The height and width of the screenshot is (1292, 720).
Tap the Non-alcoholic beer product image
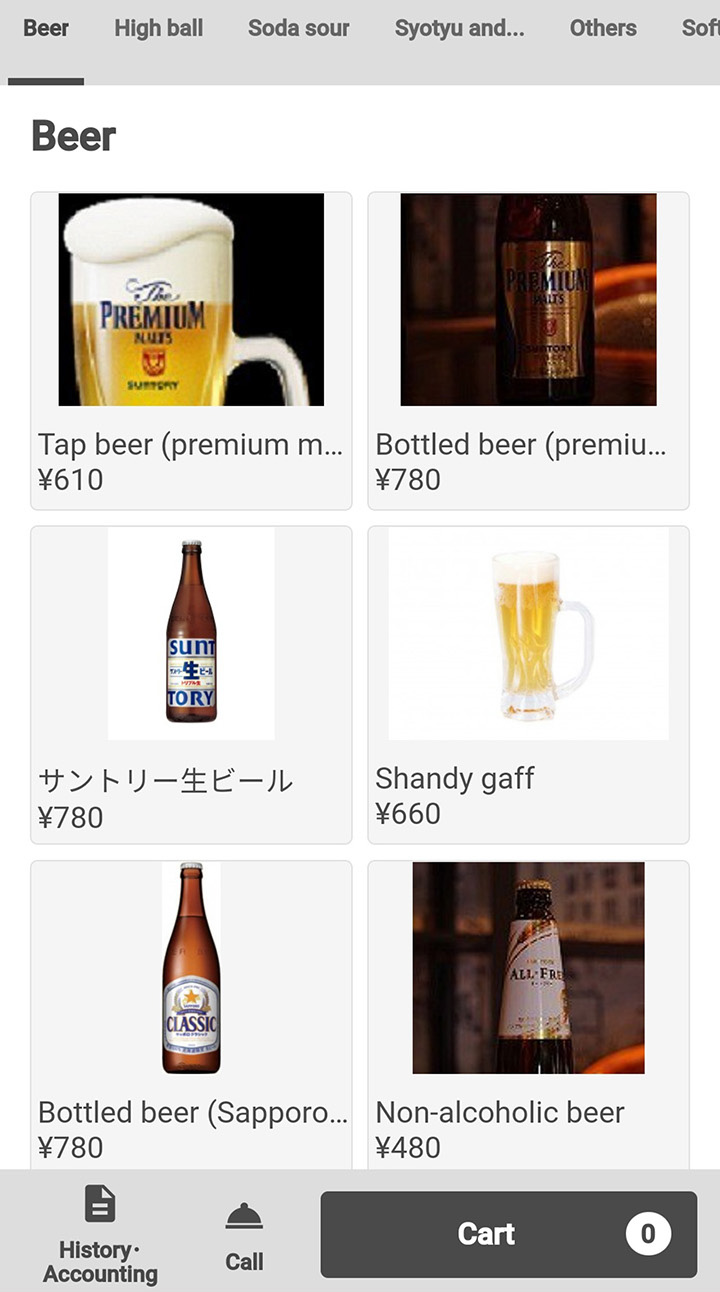(x=528, y=968)
